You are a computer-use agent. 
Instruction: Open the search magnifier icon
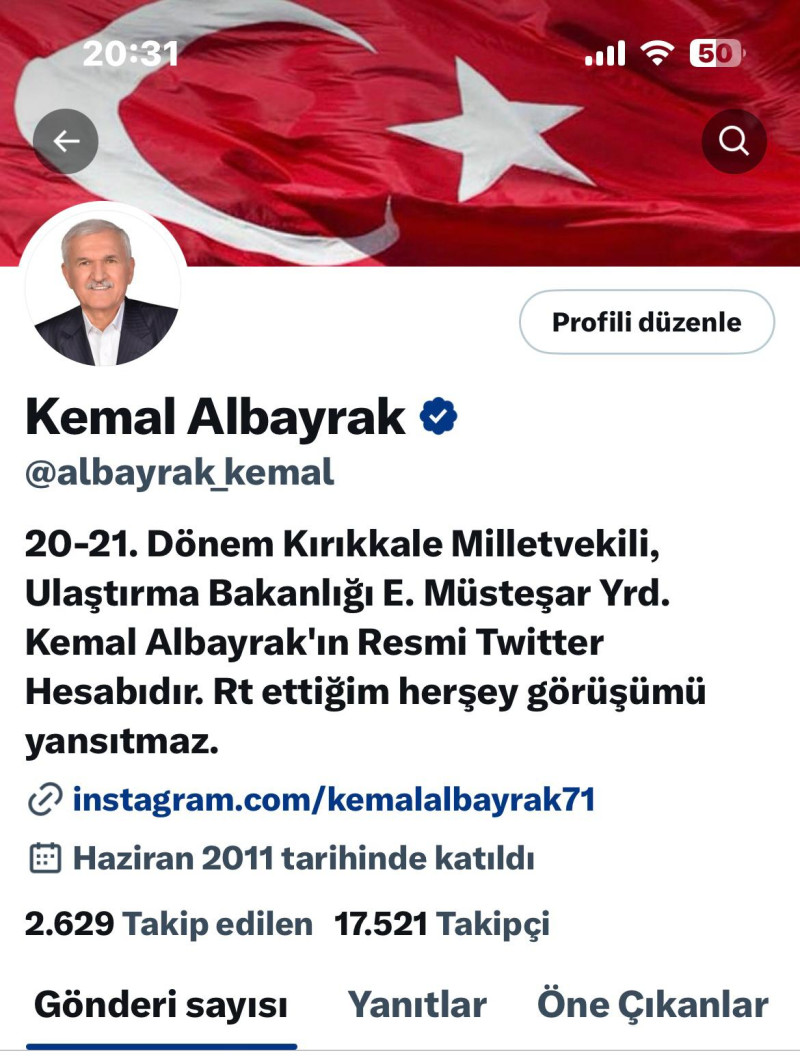[734, 142]
